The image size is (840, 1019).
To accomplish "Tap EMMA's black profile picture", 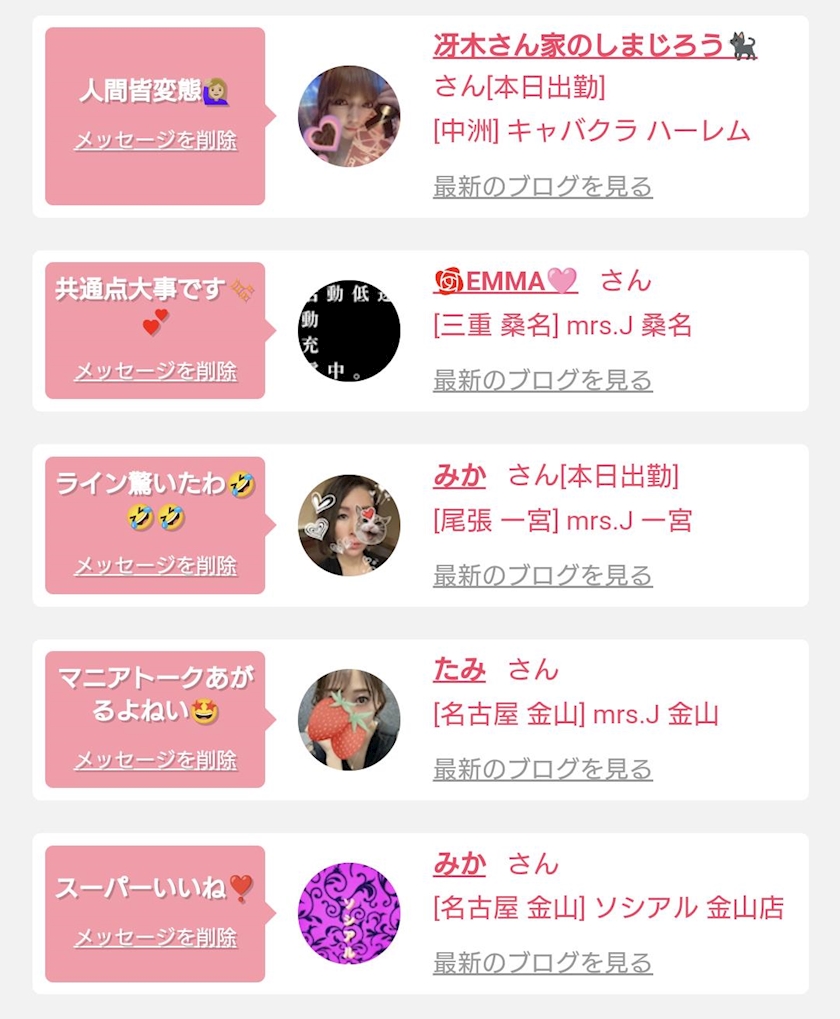I will pos(349,331).
